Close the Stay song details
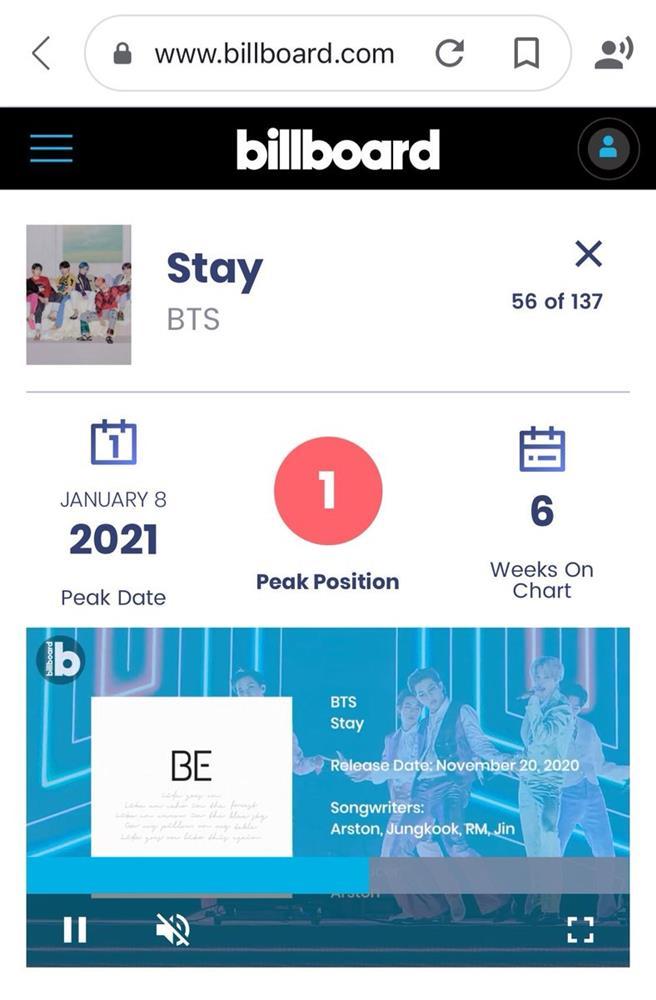 point(588,254)
